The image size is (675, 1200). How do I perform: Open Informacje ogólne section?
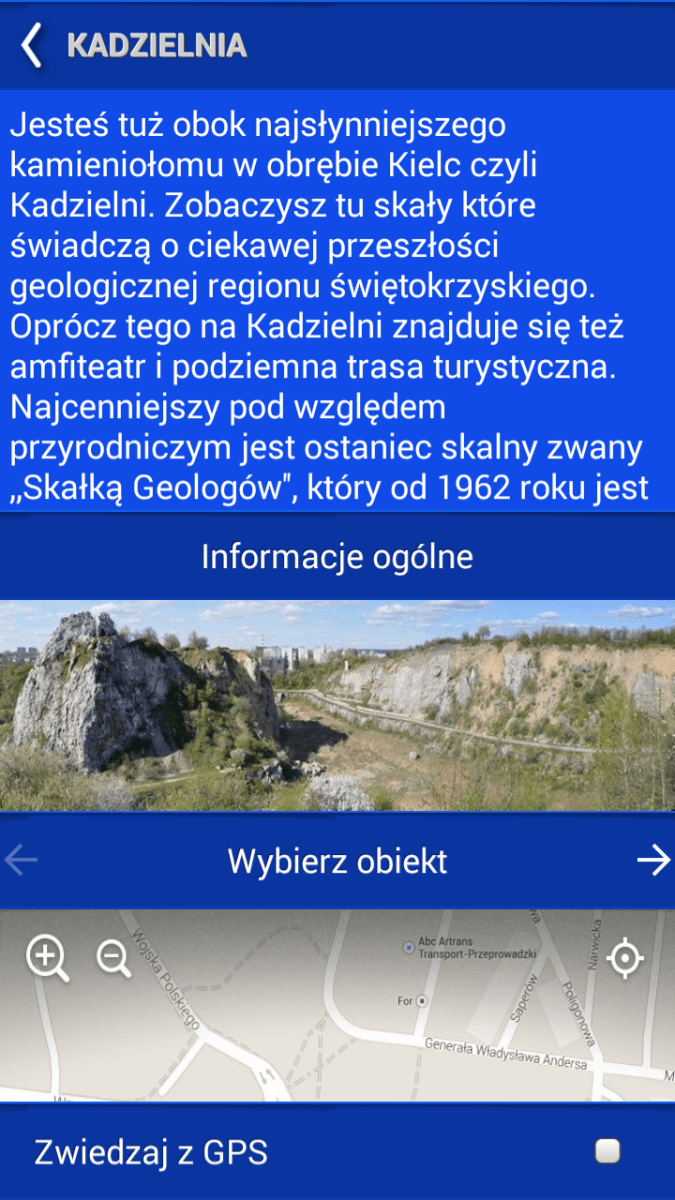pyautogui.click(x=337, y=557)
